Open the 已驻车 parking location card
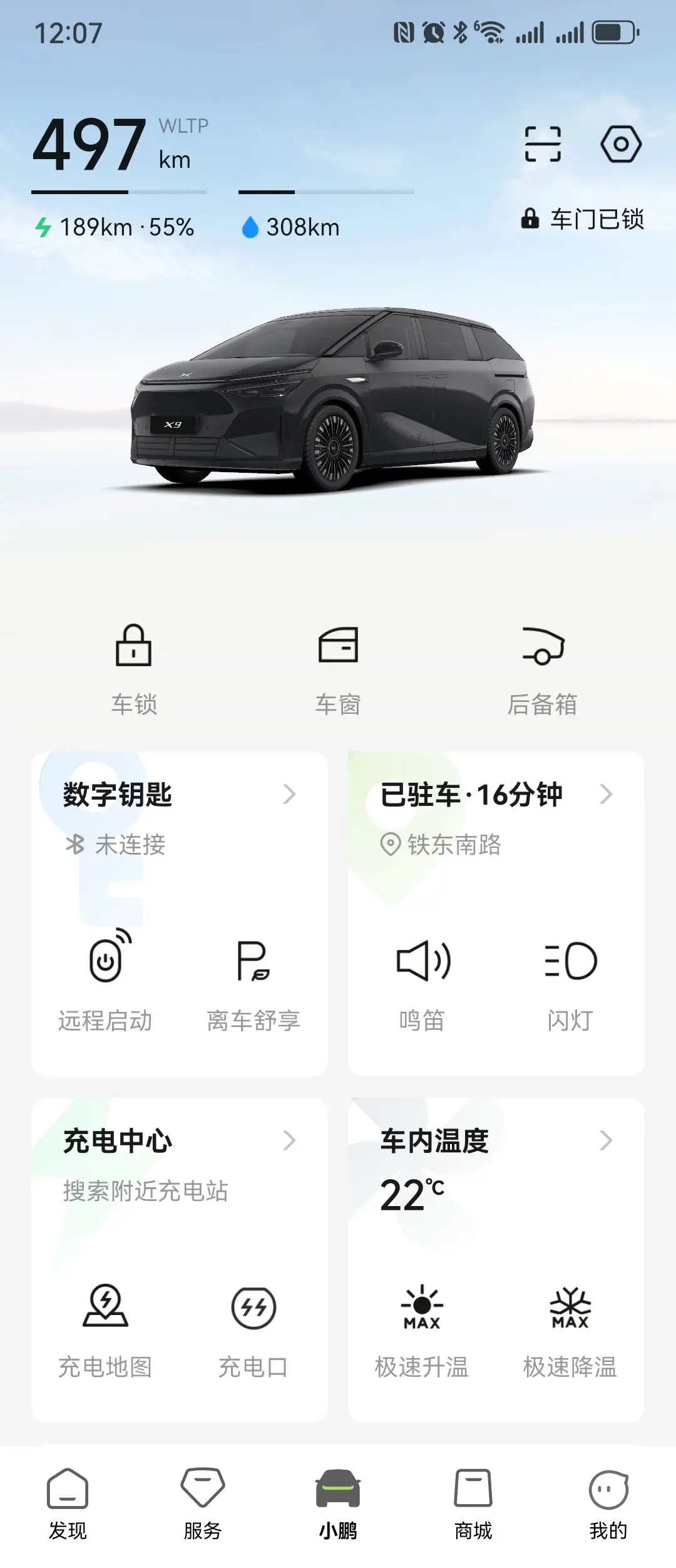The image size is (676, 1568). [496, 795]
